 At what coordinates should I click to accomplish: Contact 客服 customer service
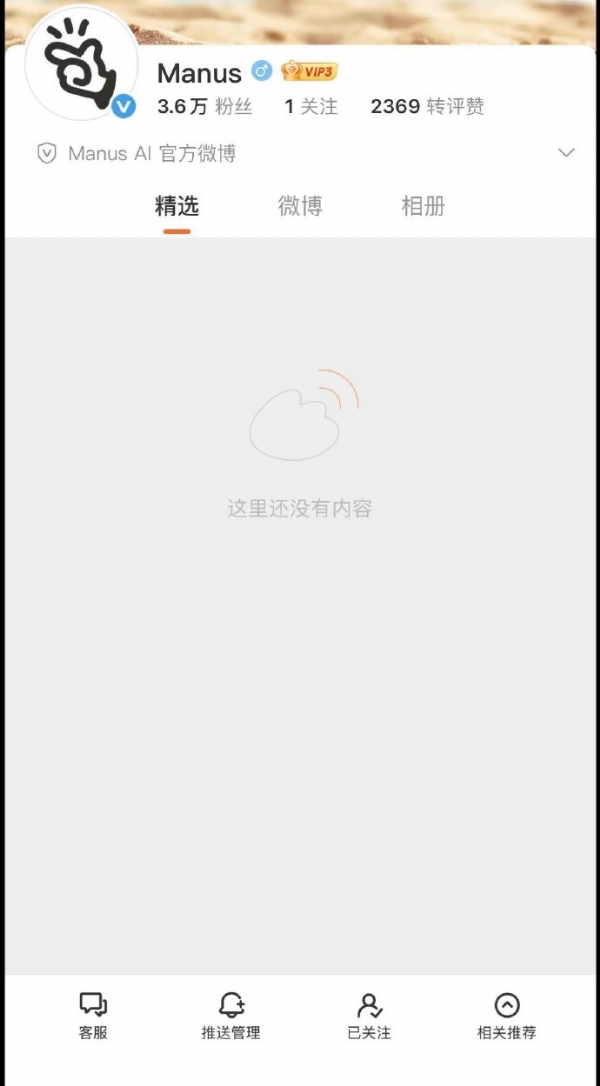click(x=93, y=1015)
